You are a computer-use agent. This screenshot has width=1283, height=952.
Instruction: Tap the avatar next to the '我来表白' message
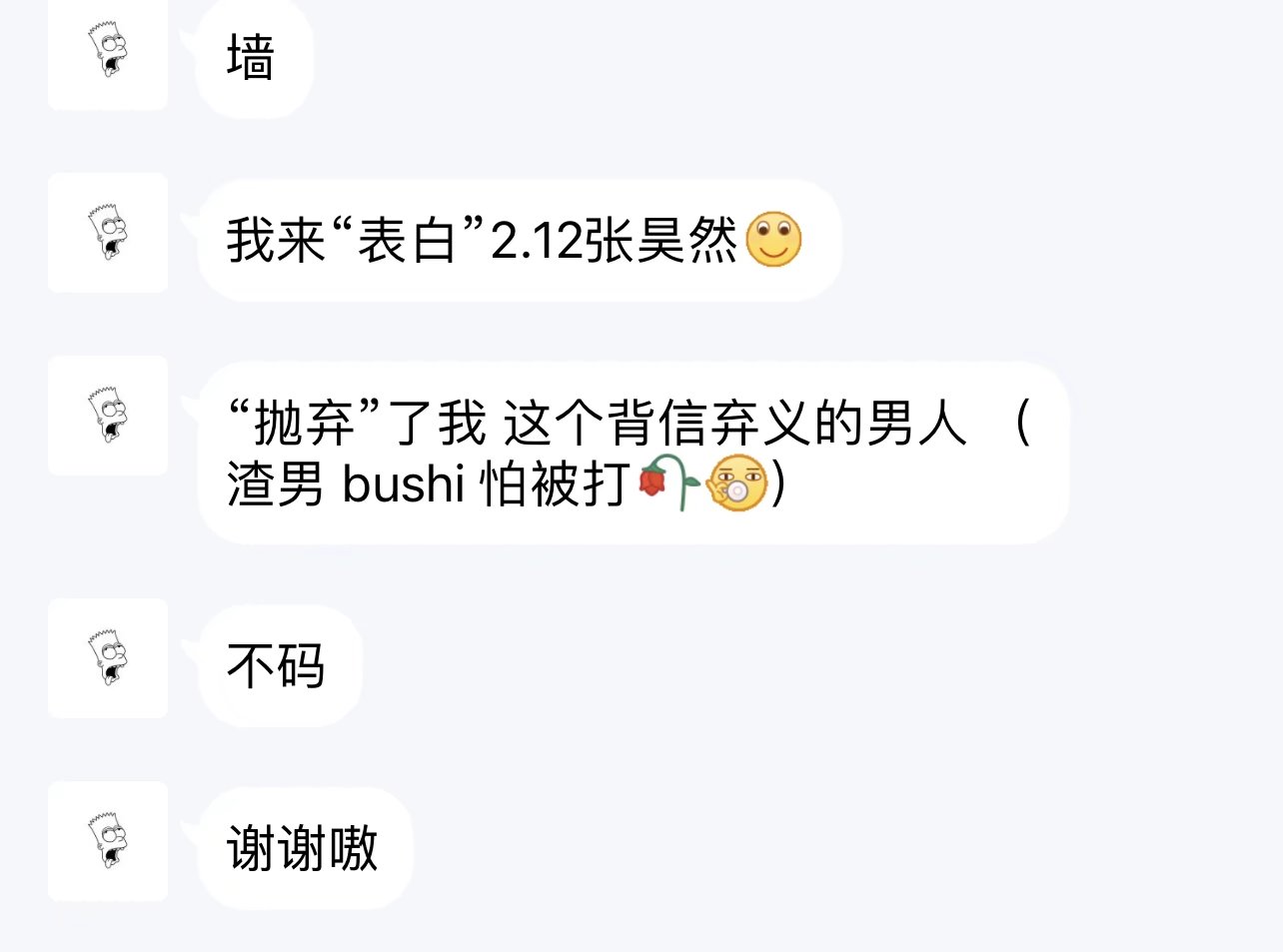coord(108,233)
